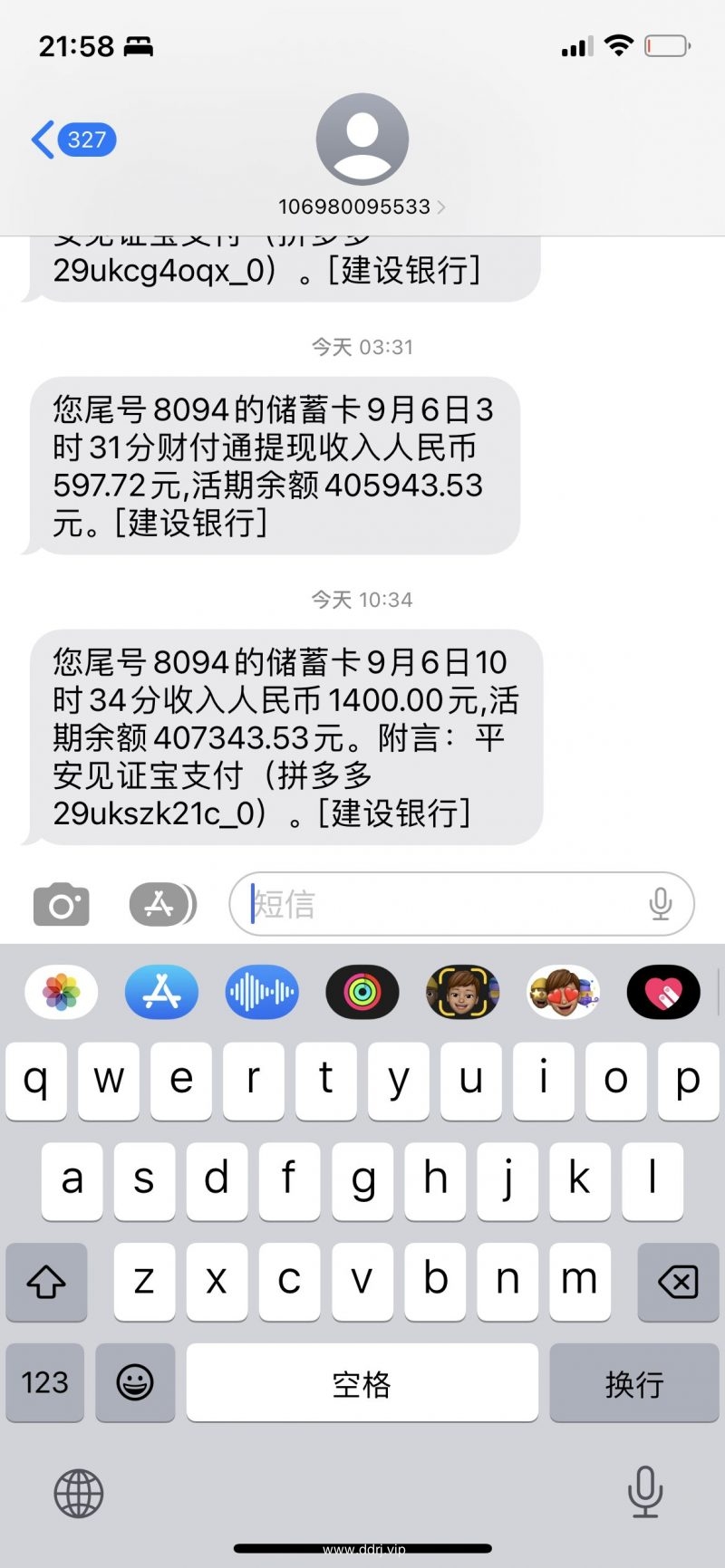The image size is (725, 1568).
Task: Tap the 换行 return key
Action: pos(633,1383)
